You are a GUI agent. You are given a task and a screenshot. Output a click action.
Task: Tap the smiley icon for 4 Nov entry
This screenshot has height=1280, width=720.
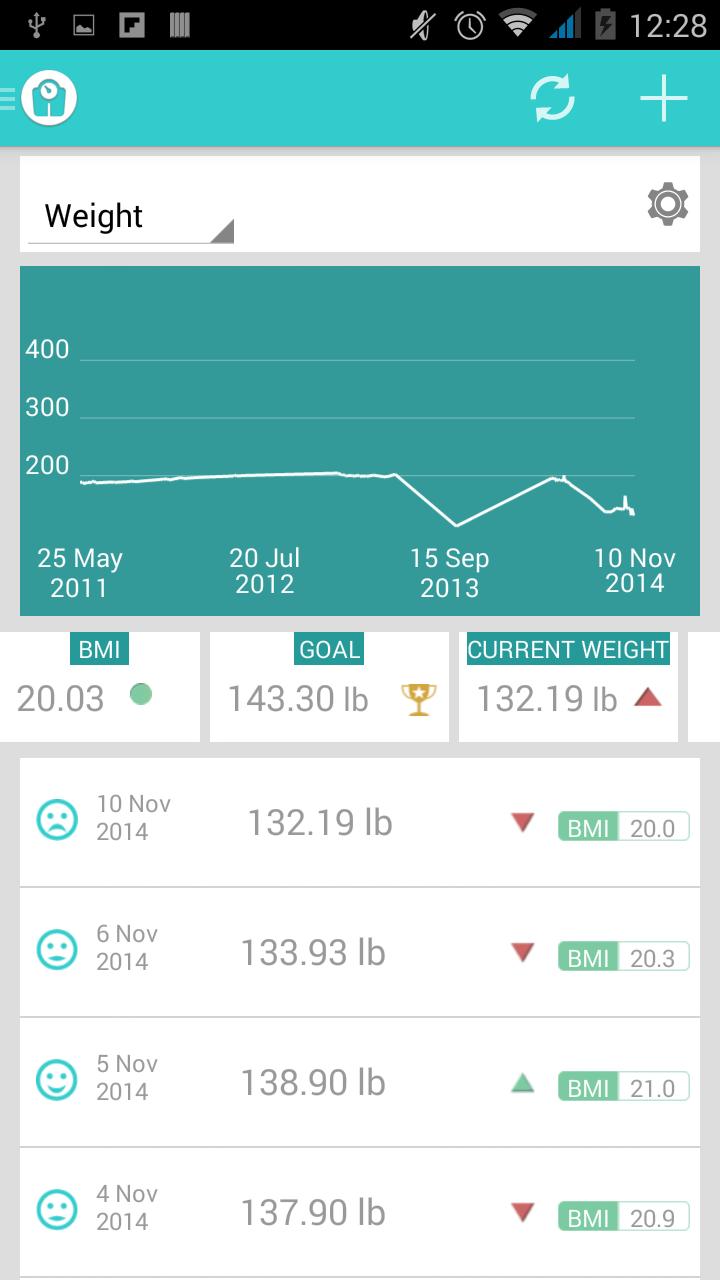57,1210
